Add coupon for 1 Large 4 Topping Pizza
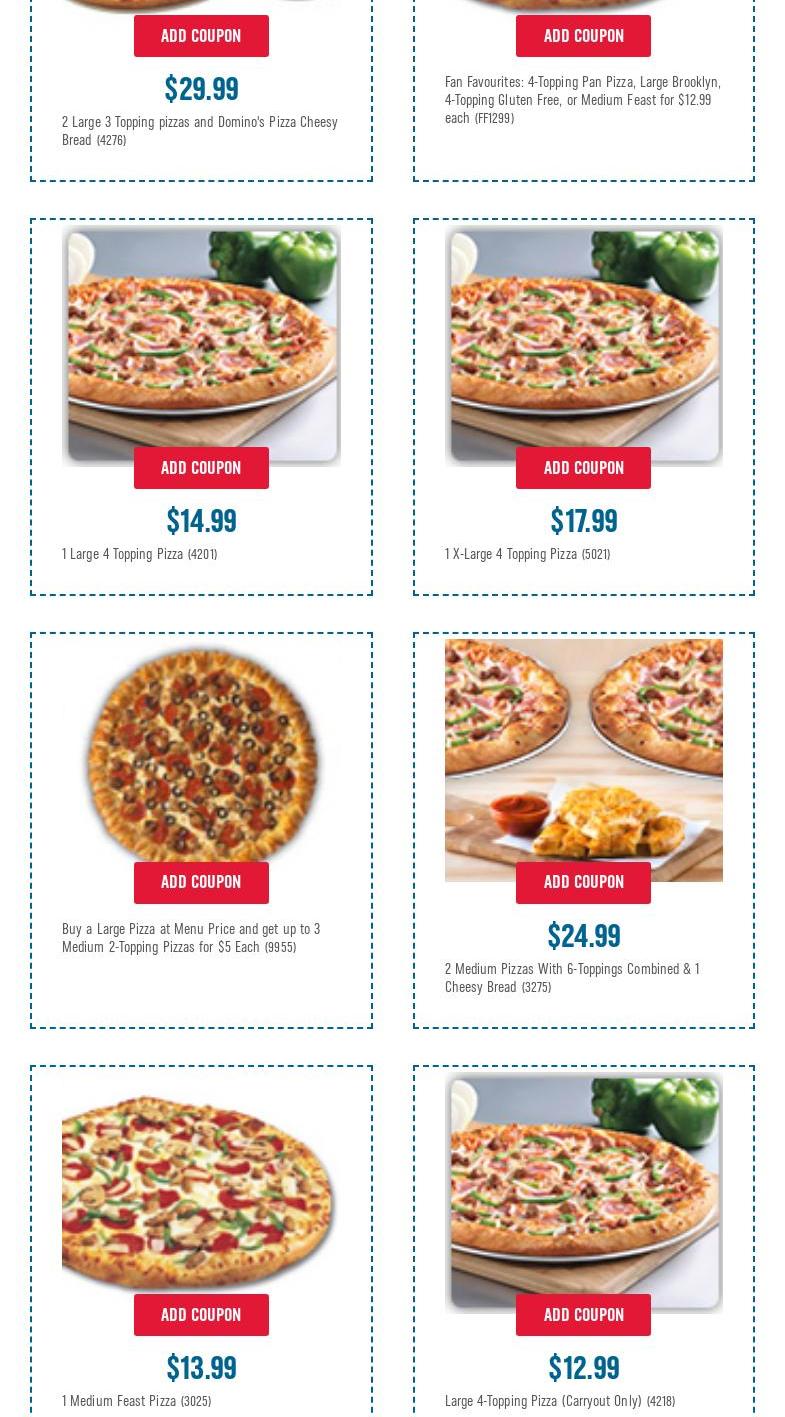This screenshot has width=785, height=1417. click(x=201, y=468)
